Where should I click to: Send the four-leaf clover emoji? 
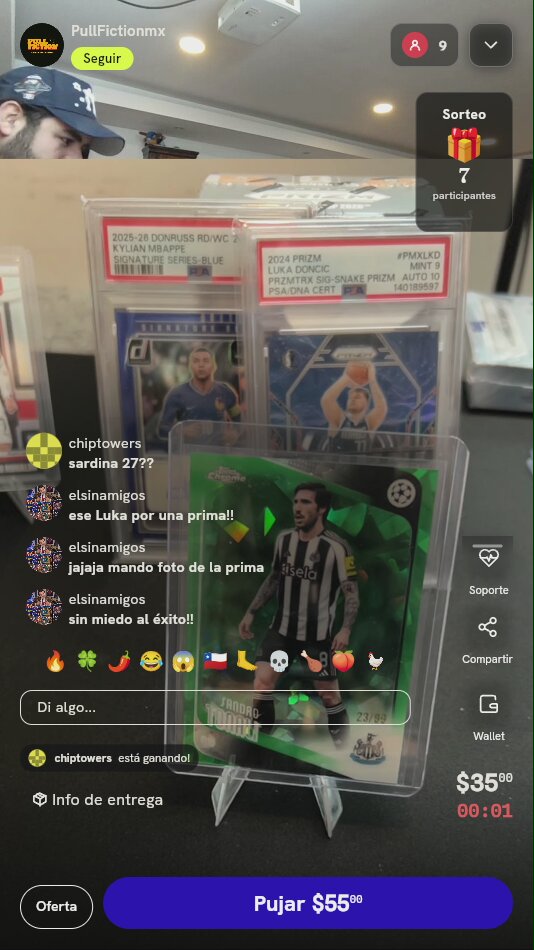(x=87, y=662)
